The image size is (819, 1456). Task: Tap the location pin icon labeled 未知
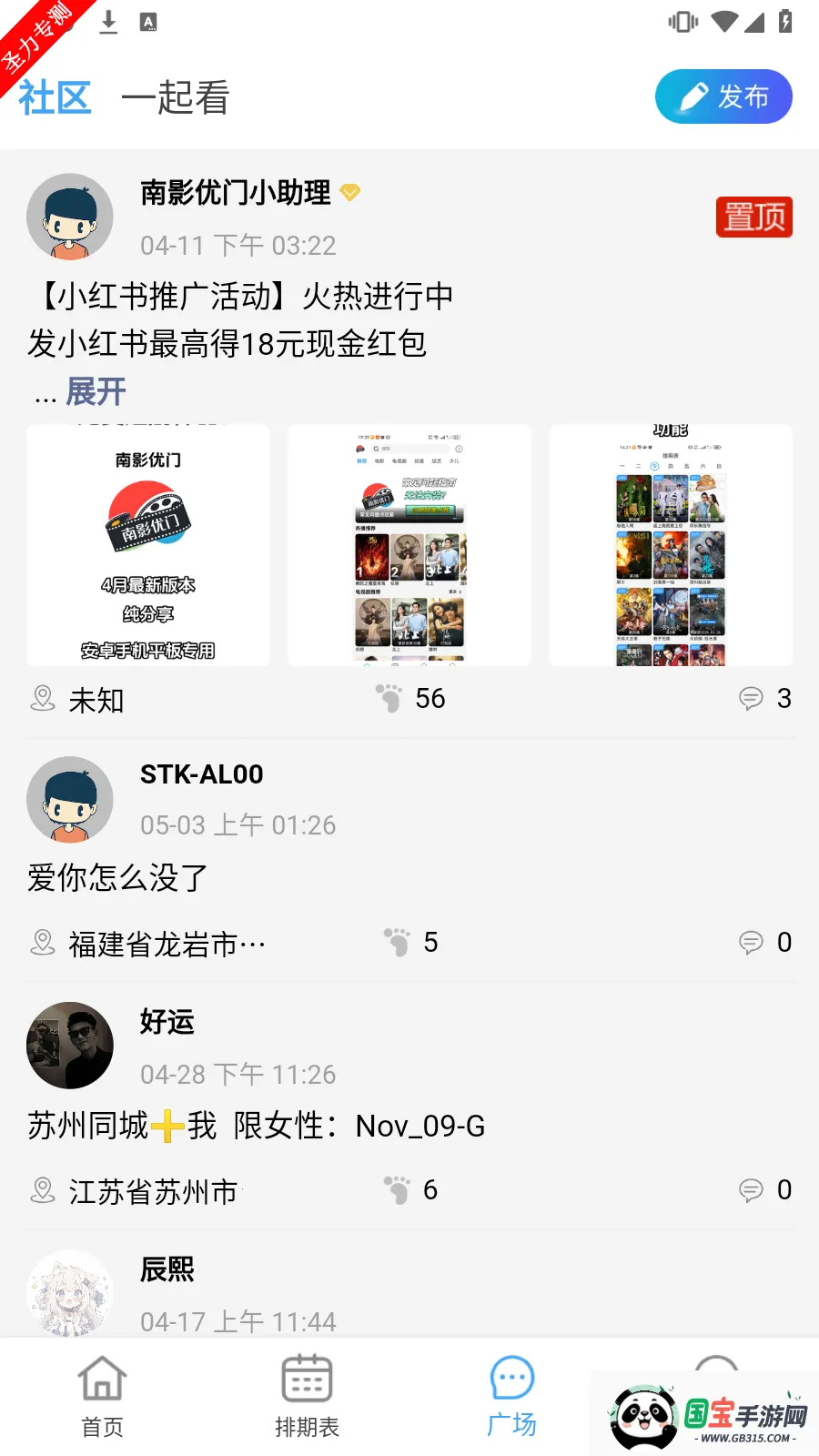(42, 699)
